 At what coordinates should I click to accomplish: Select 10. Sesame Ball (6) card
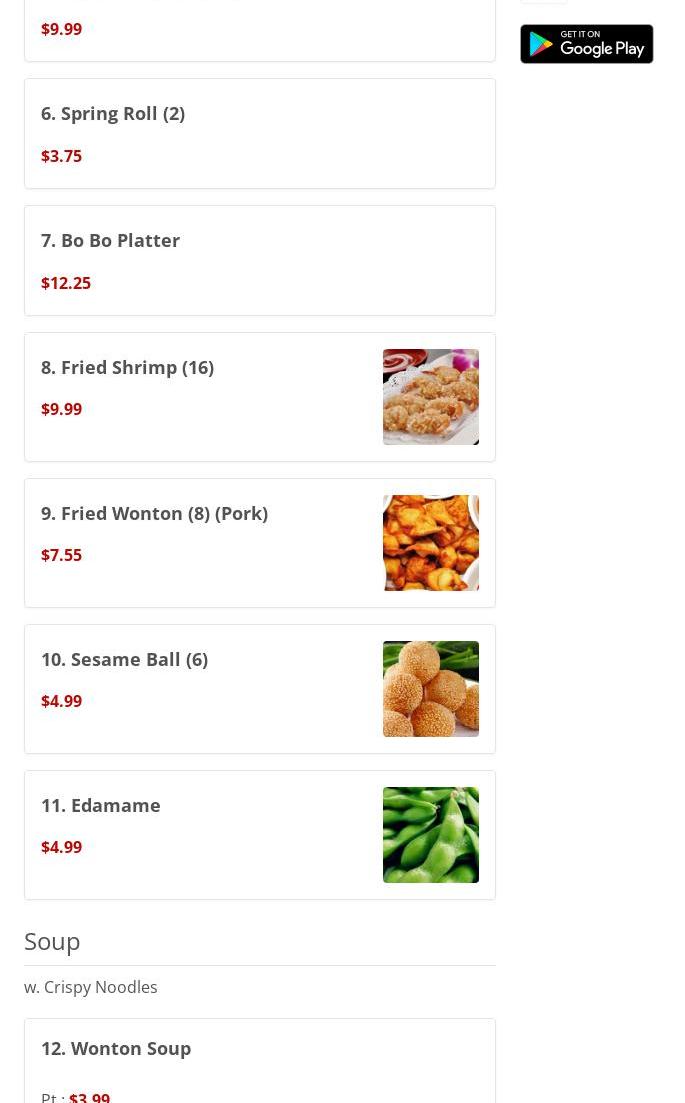pyautogui.click(x=259, y=689)
